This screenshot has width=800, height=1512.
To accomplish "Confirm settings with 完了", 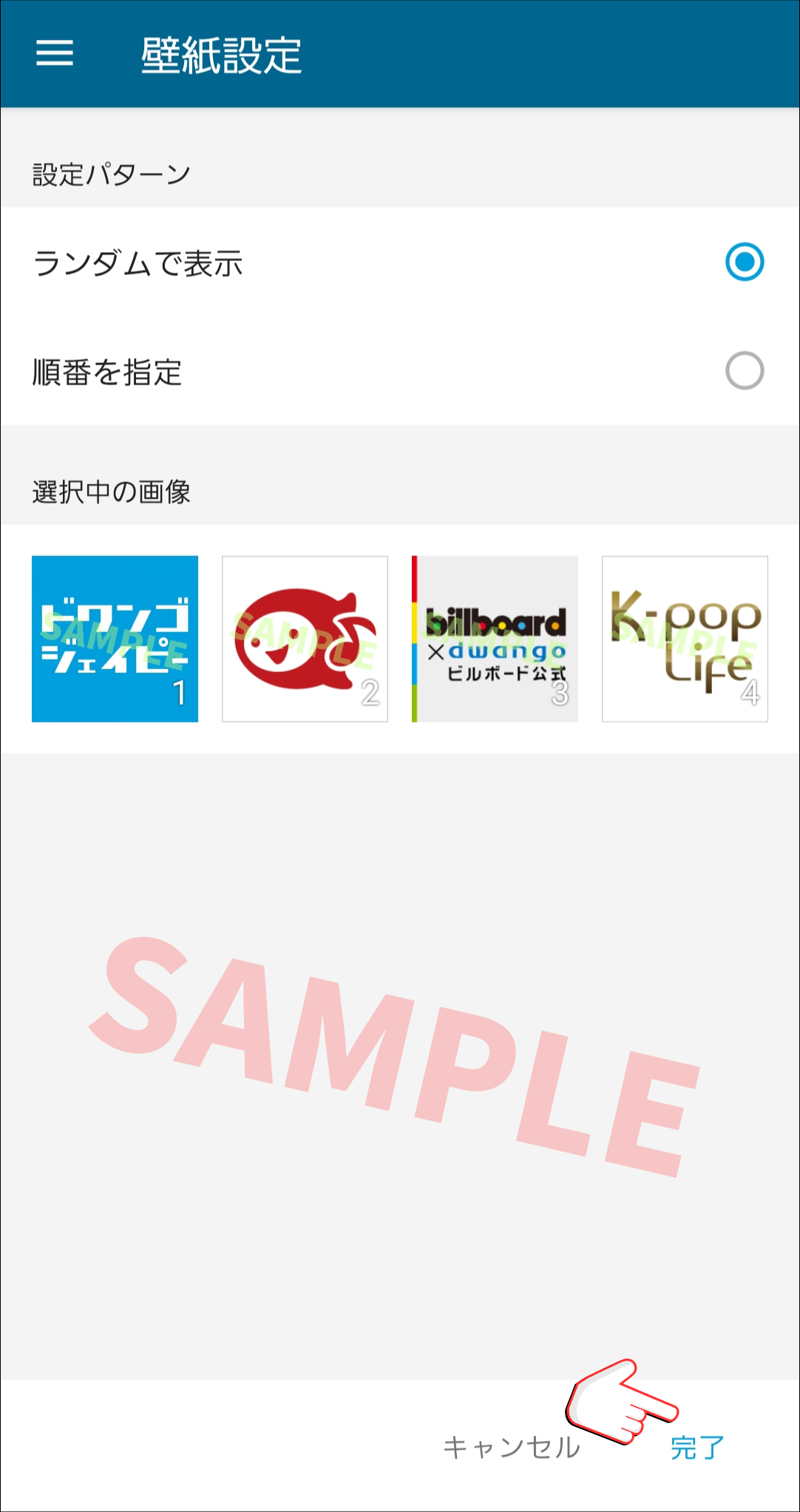I will tap(696, 1448).
